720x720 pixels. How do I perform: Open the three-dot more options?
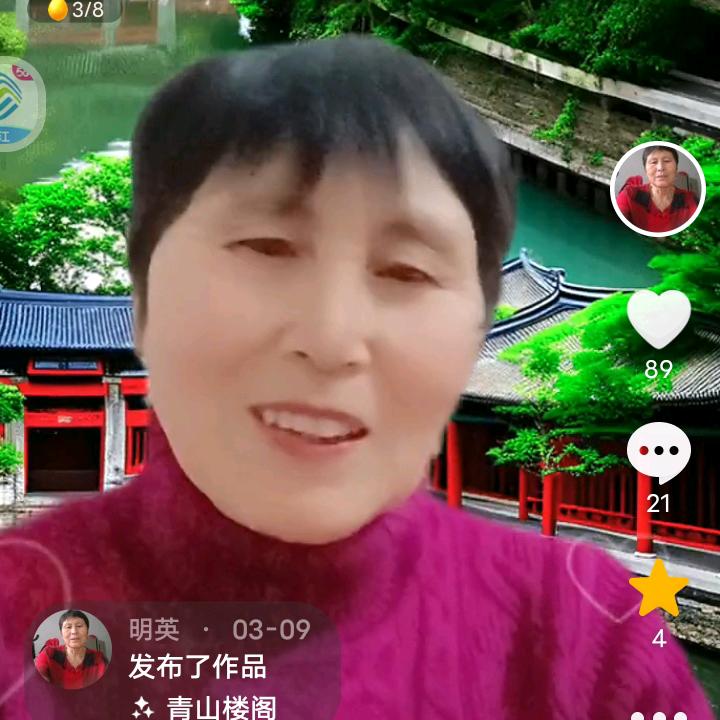[x=658, y=714]
